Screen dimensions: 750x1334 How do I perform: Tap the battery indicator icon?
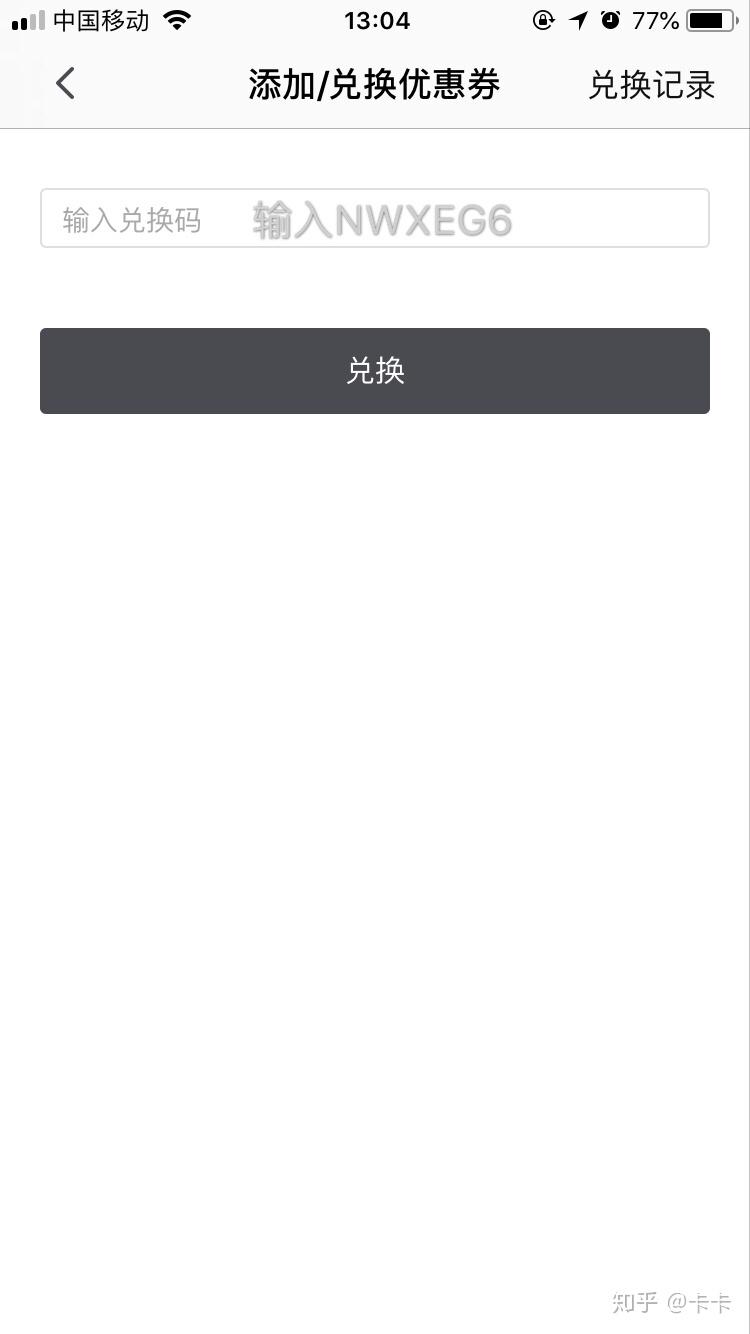707,18
